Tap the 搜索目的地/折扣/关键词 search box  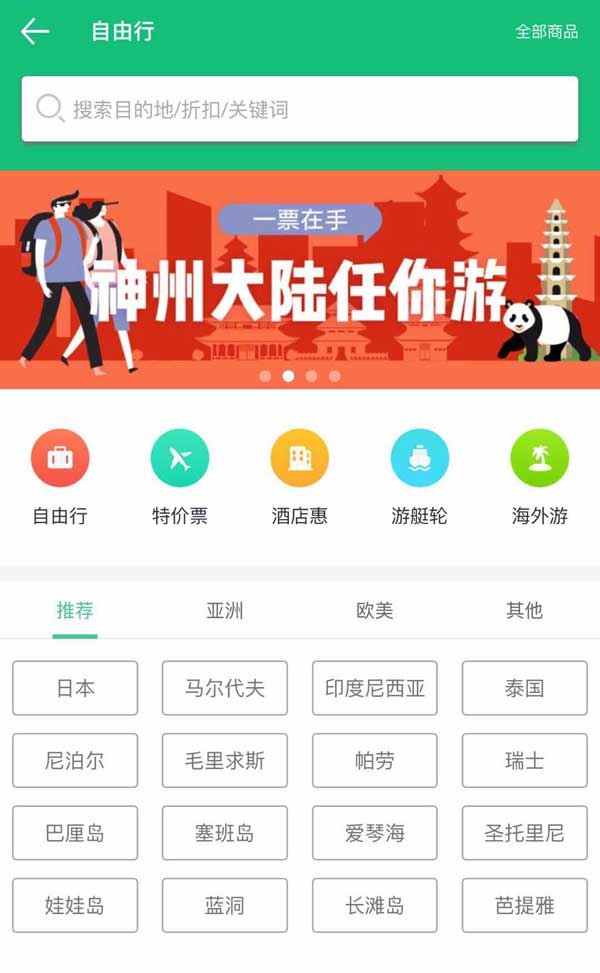[300, 109]
